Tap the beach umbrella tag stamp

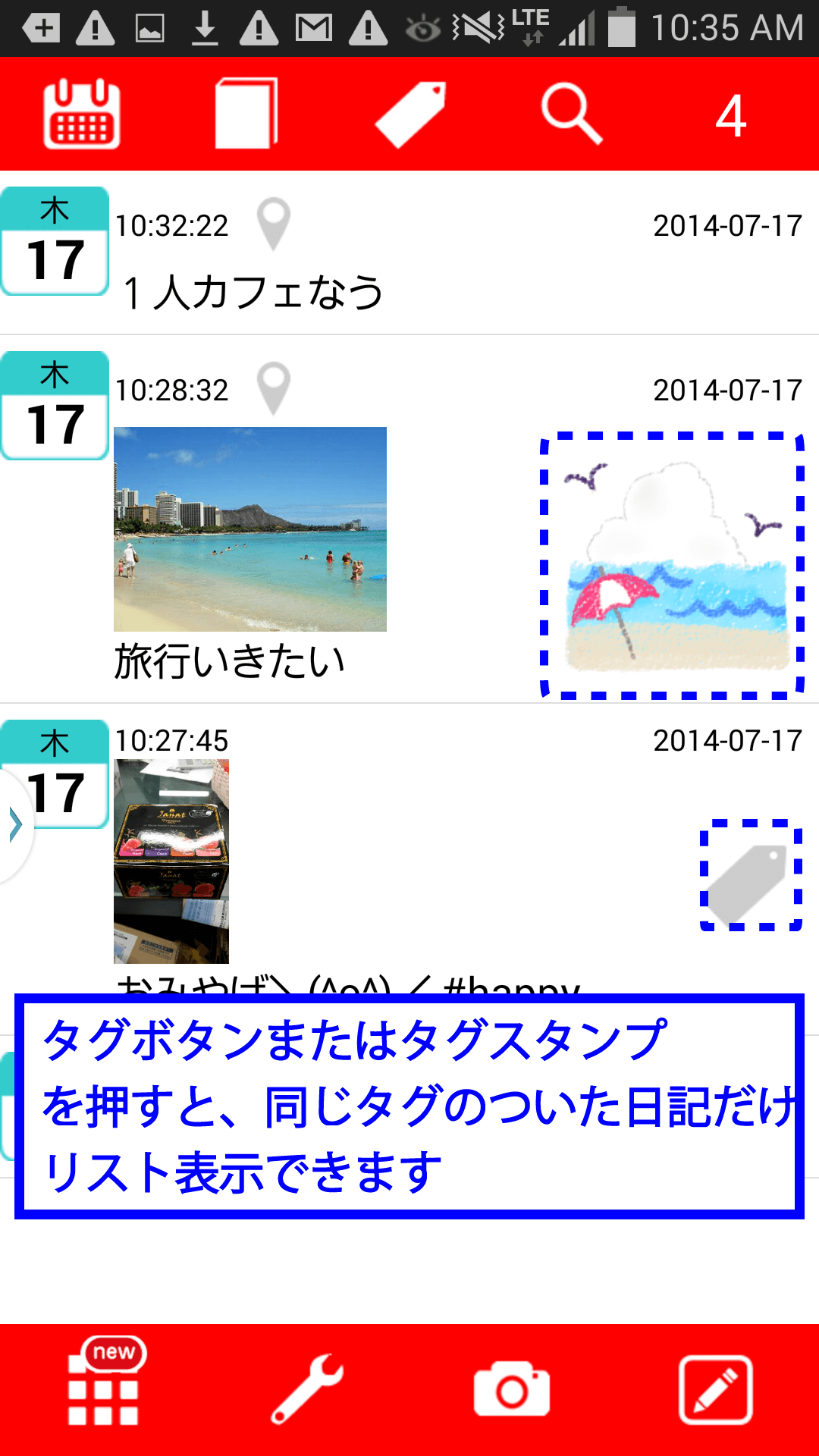(673, 566)
